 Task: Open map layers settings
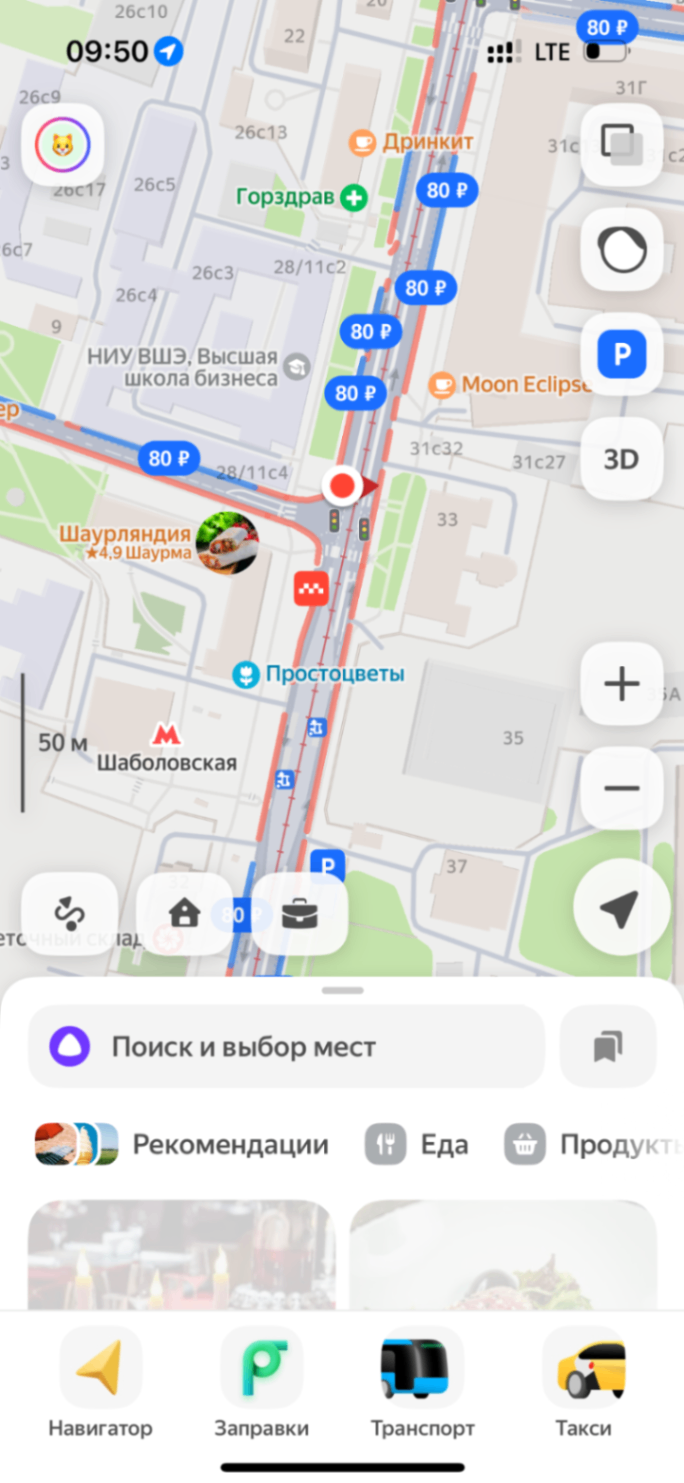(621, 146)
